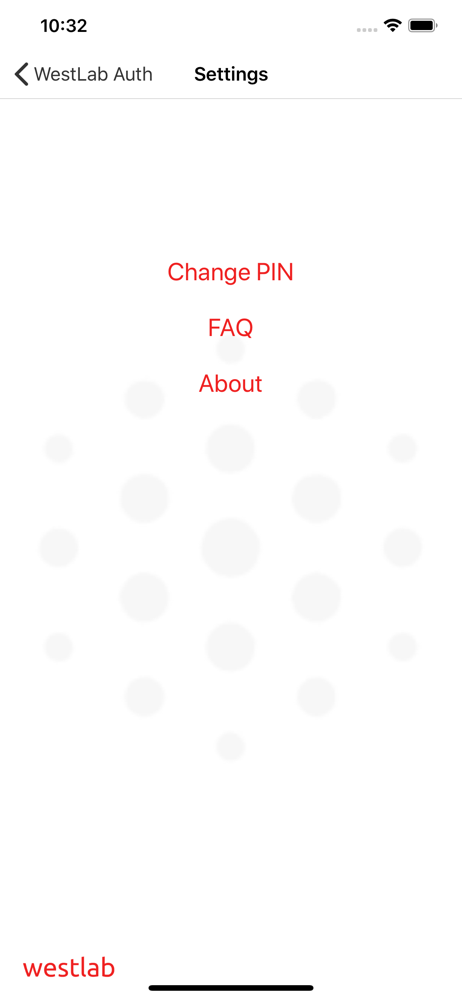Screen dimensions: 462x1000
Task: Go back to WestLab Auth
Action: [x=84, y=74]
